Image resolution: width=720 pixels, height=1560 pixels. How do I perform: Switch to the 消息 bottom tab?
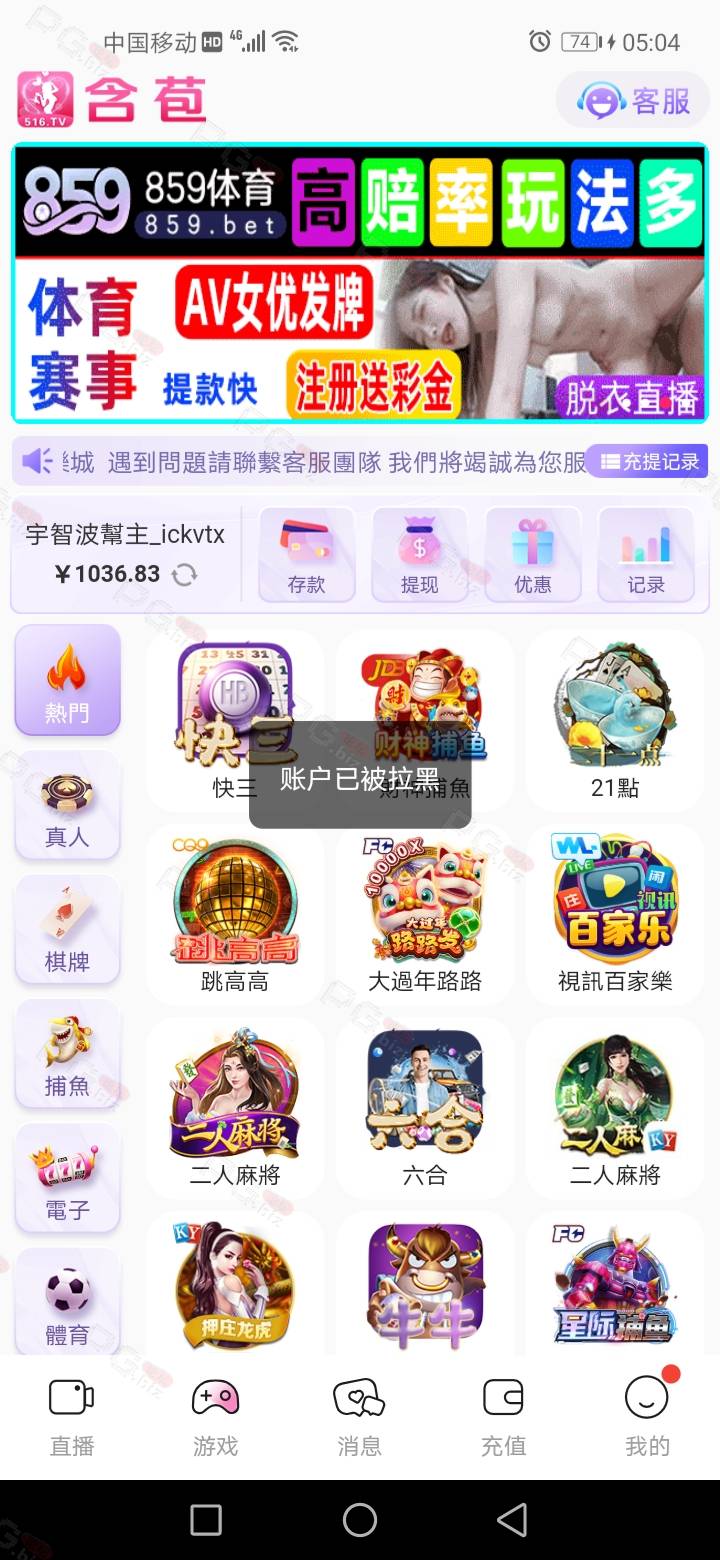pos(359,1417)
